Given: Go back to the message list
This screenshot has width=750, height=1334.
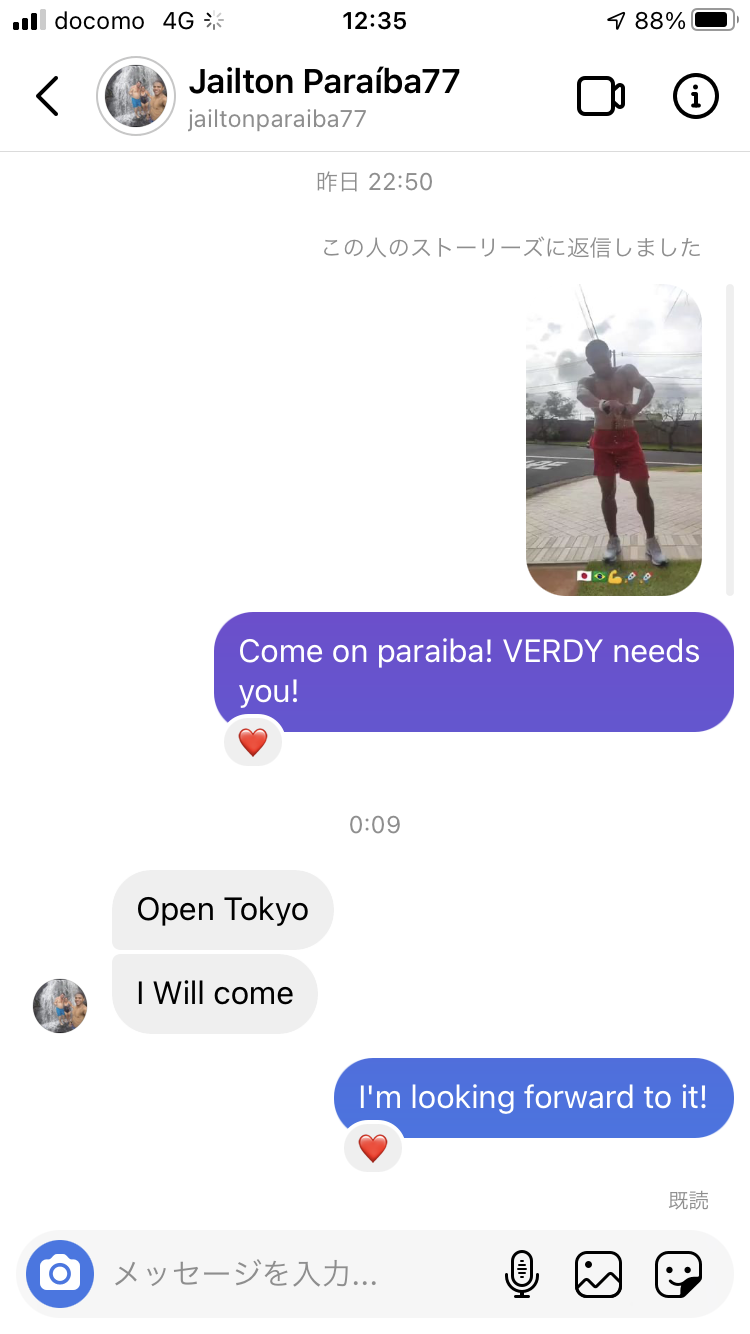Looking at the screenshot, I should point(47,96).
